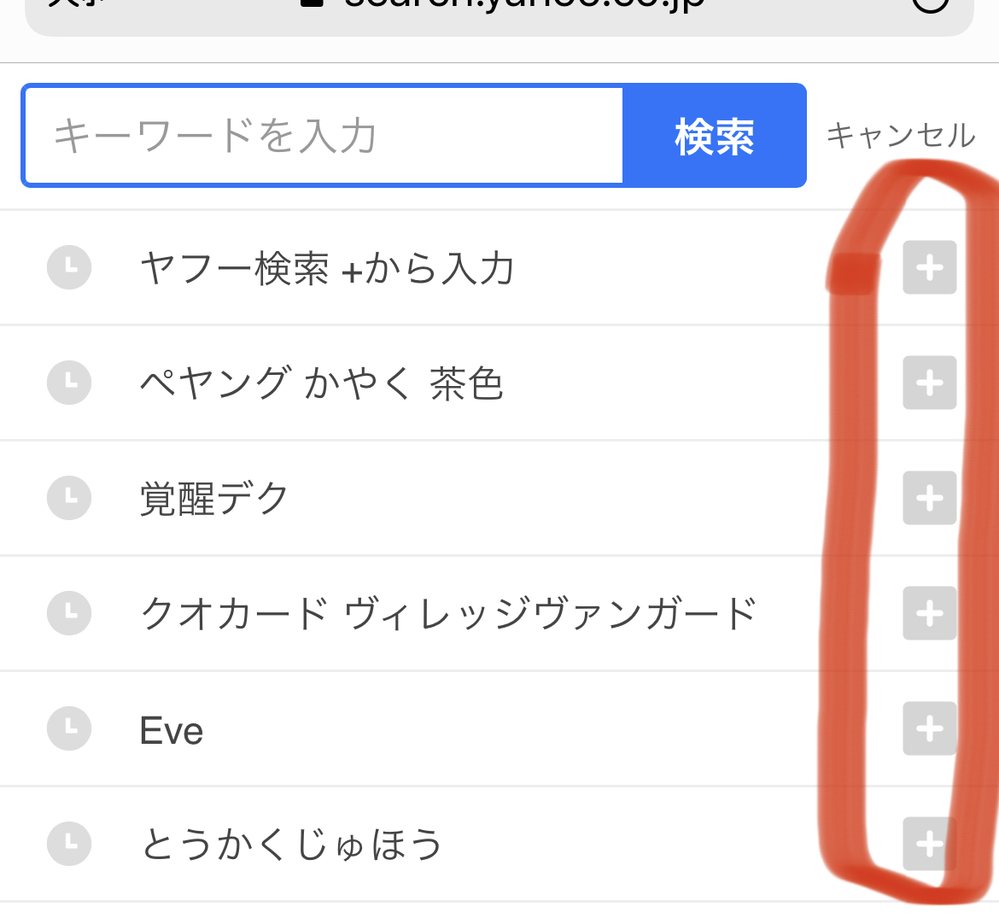Open history suggestion ペヤング かやく 茶色
The image size is (999, 924).
pyautogui.click(x=321, y=383)
